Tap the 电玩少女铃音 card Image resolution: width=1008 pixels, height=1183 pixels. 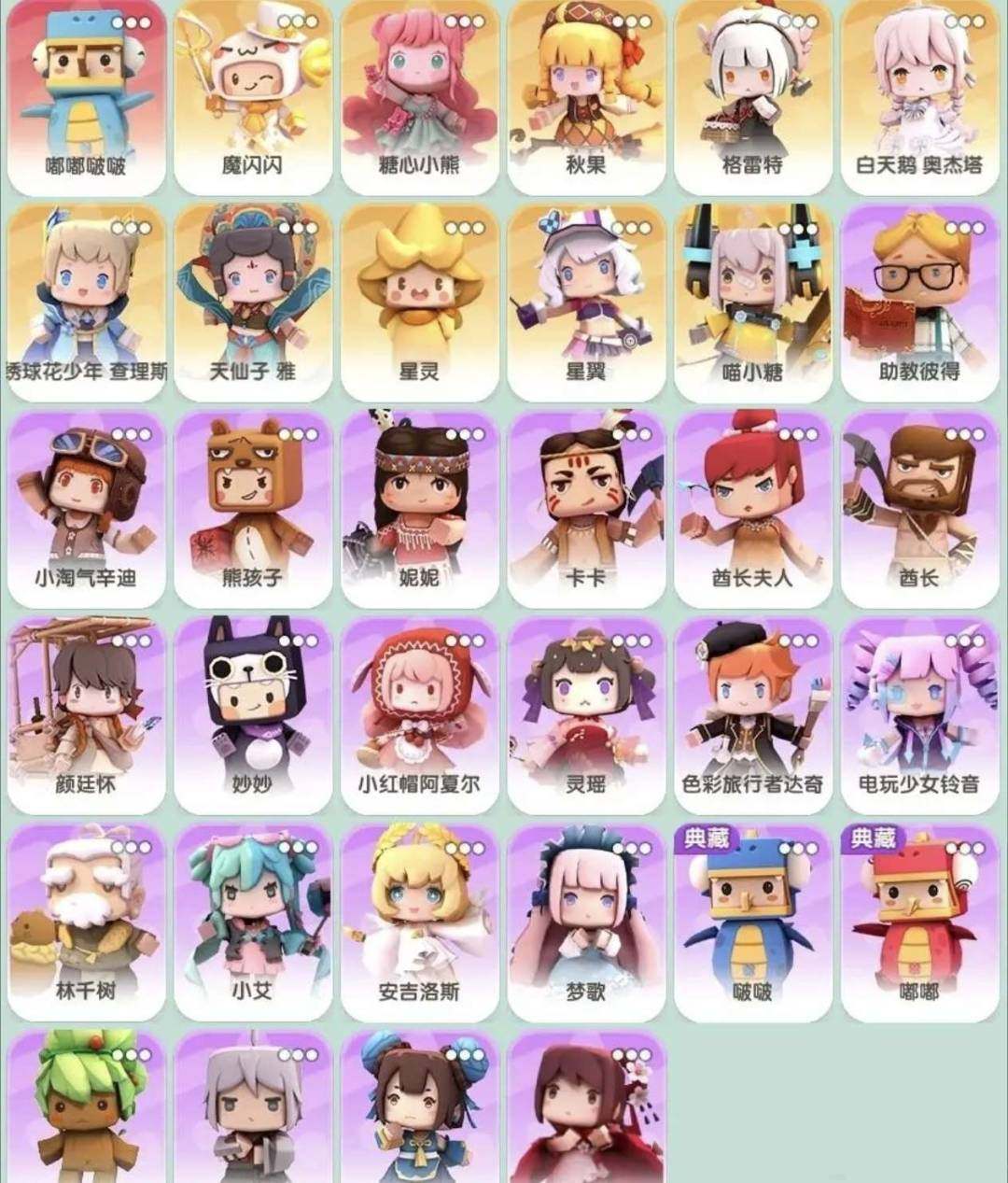tap(919, 716)
